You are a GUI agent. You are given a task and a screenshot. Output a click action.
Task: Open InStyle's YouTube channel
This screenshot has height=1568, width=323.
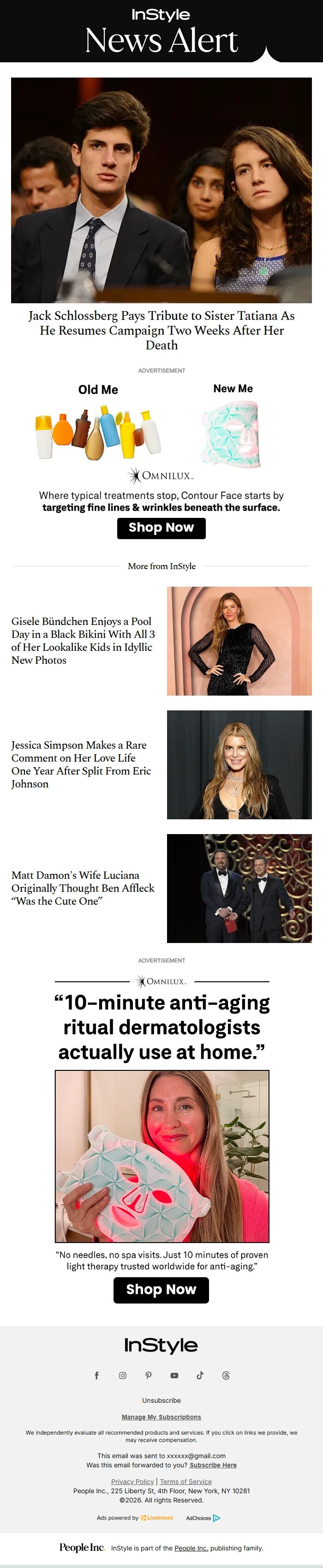(174, 1375)
